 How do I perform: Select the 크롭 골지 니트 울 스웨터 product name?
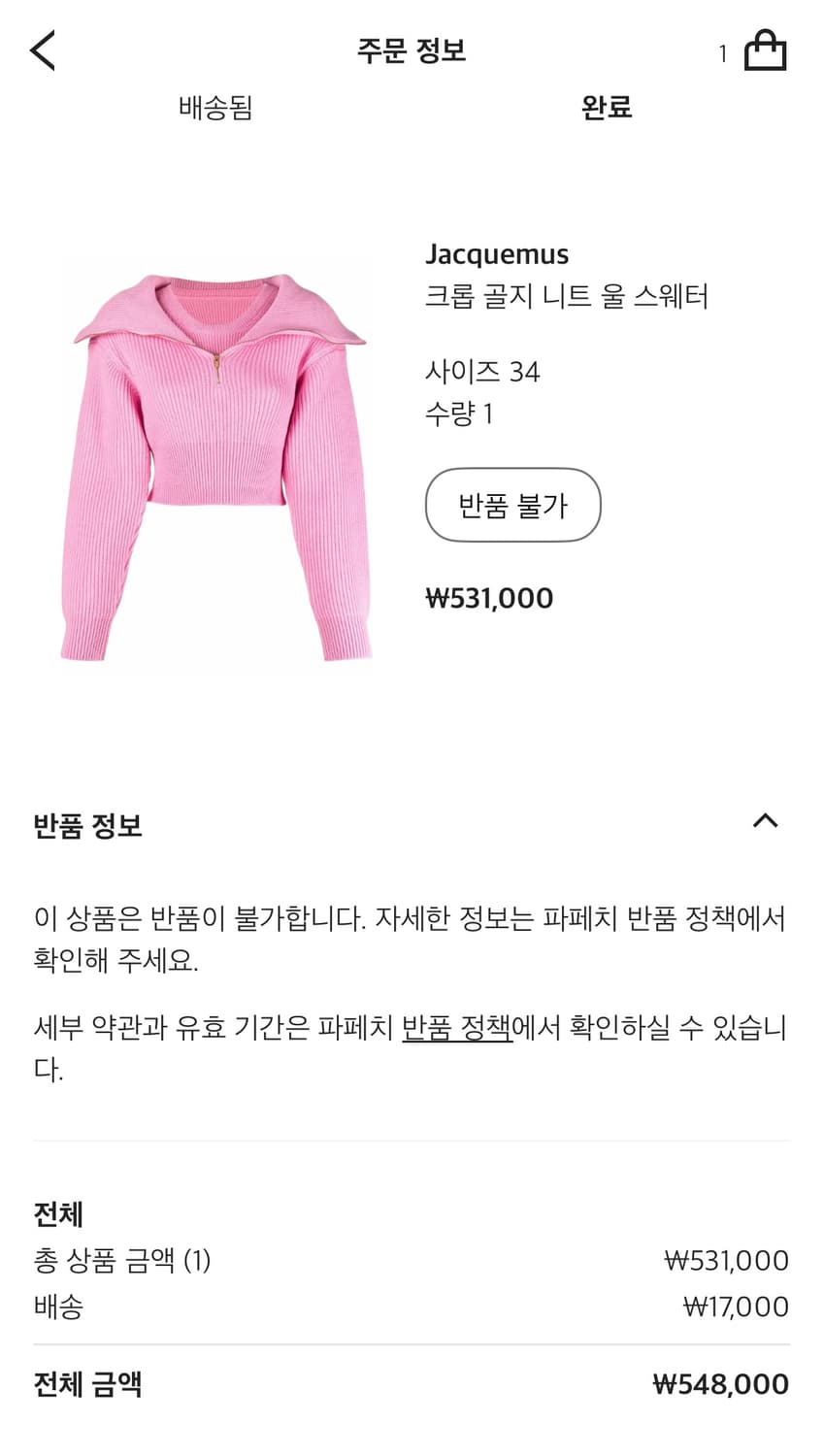pyautogui.click(x=570, y=298)
